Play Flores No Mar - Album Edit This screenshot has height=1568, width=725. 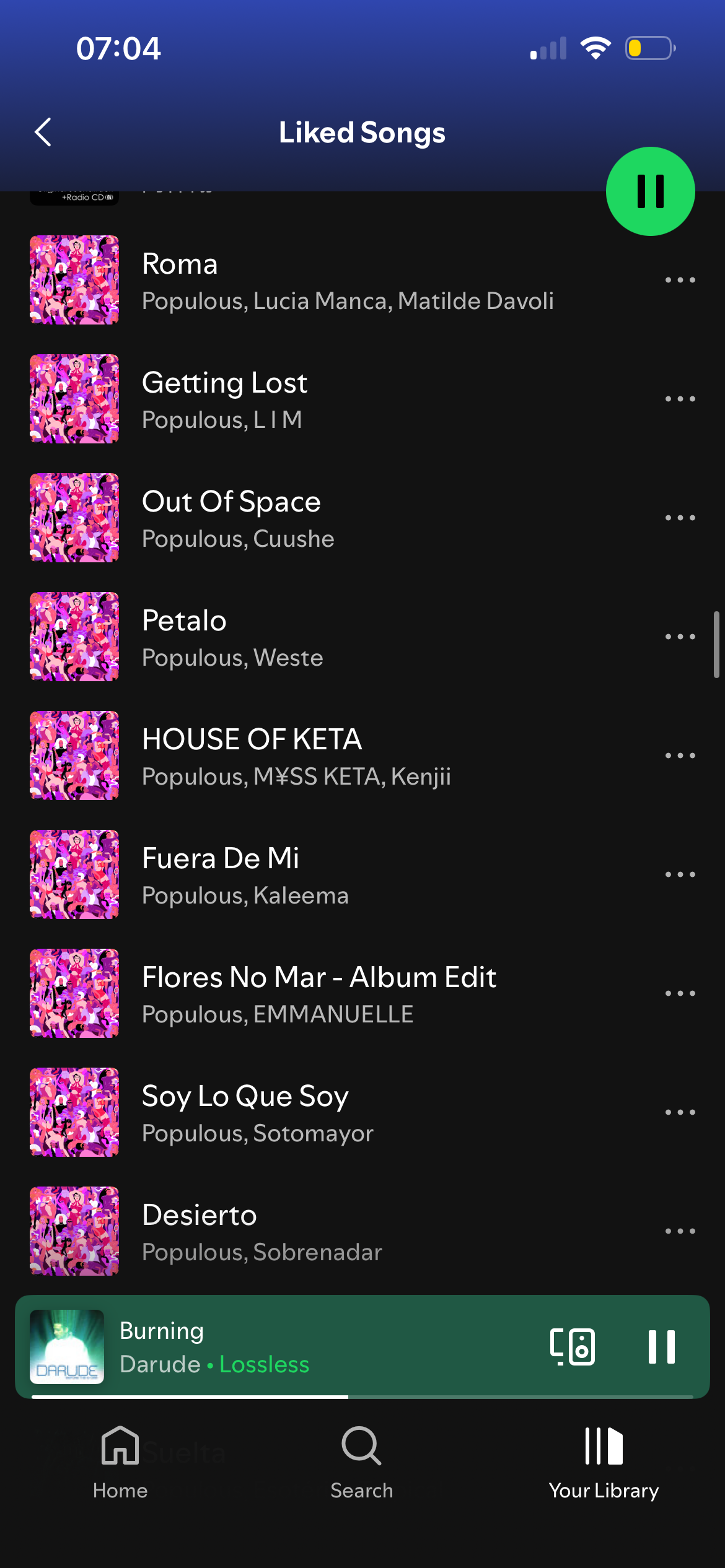point(347,993)
